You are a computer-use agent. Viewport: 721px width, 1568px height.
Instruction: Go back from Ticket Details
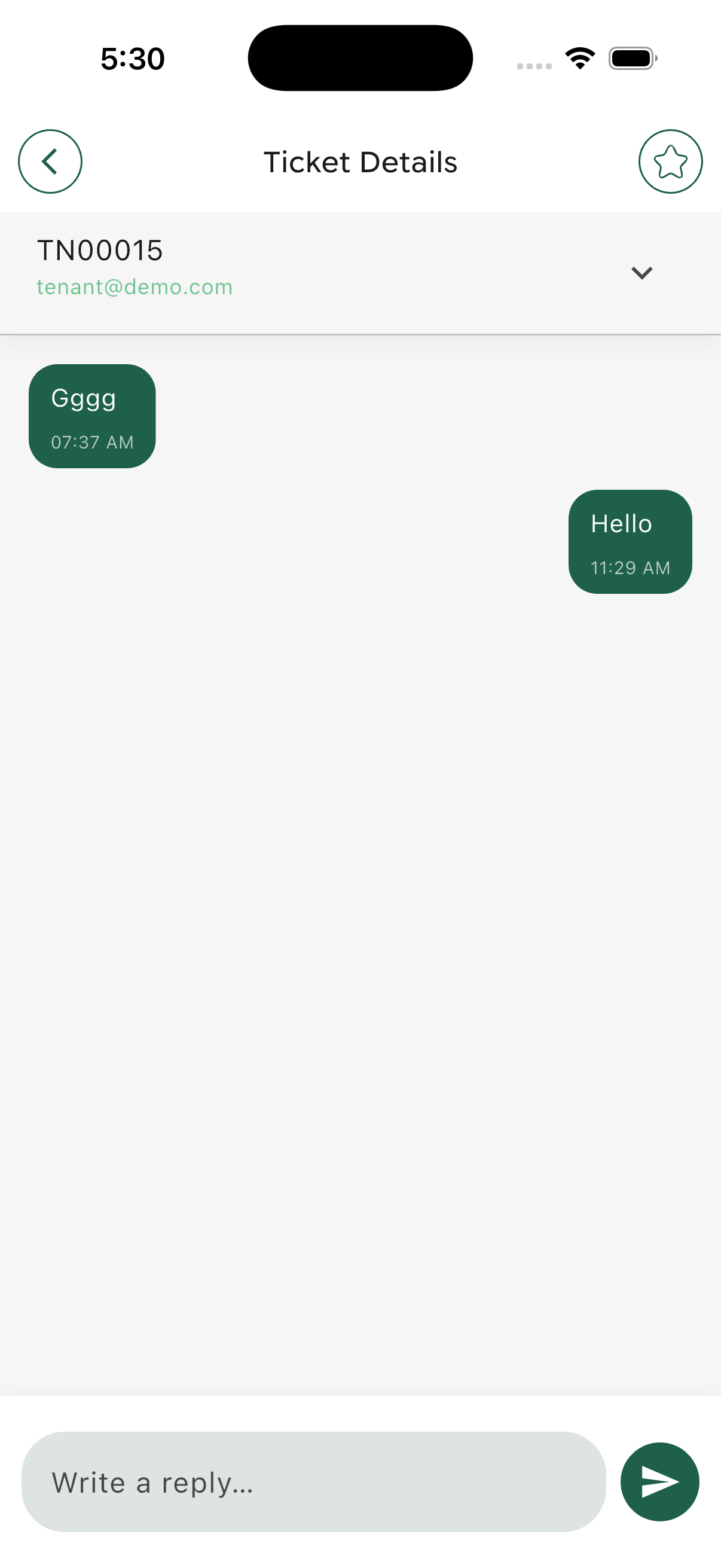click(50, 161)
